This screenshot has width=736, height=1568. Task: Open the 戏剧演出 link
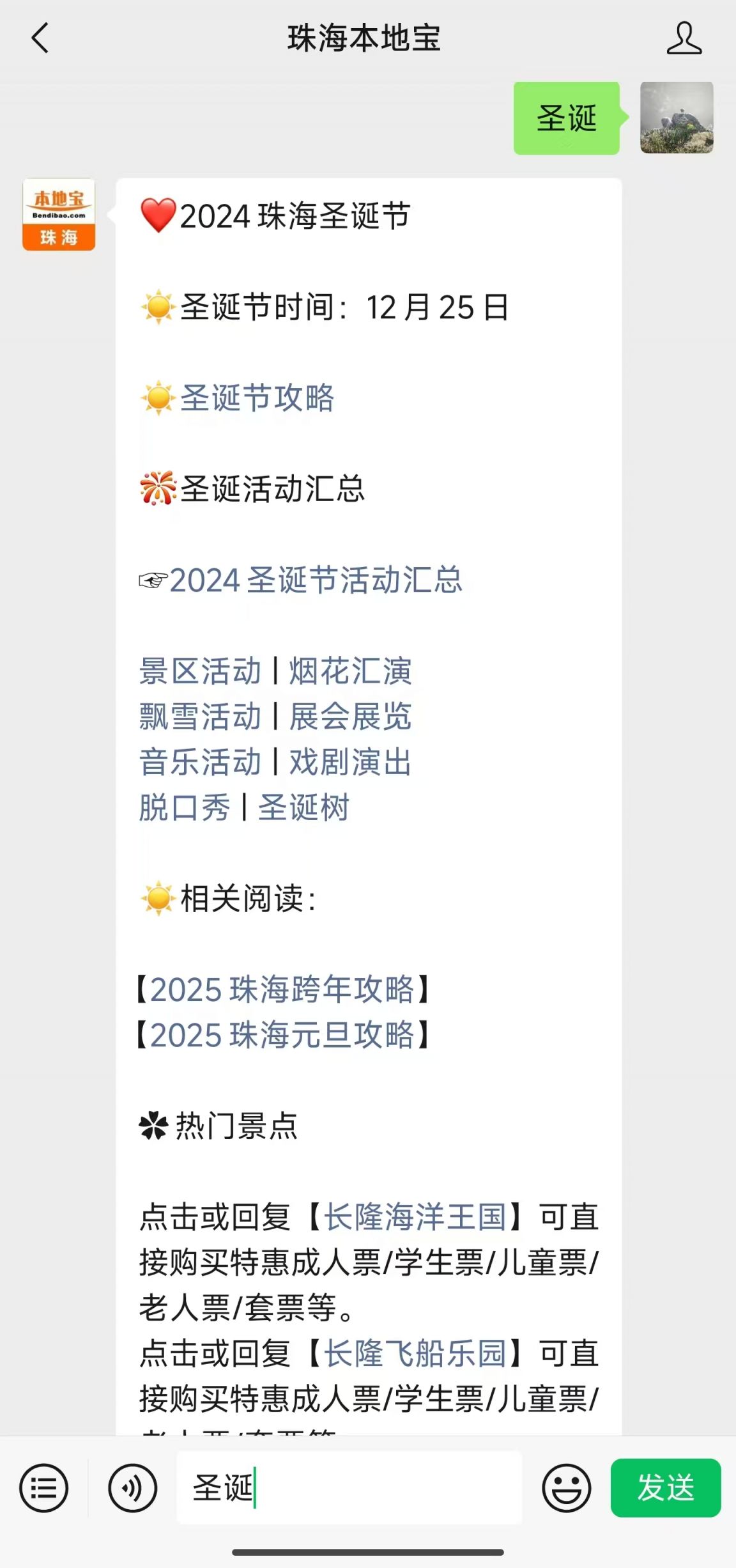click(351, 762)
